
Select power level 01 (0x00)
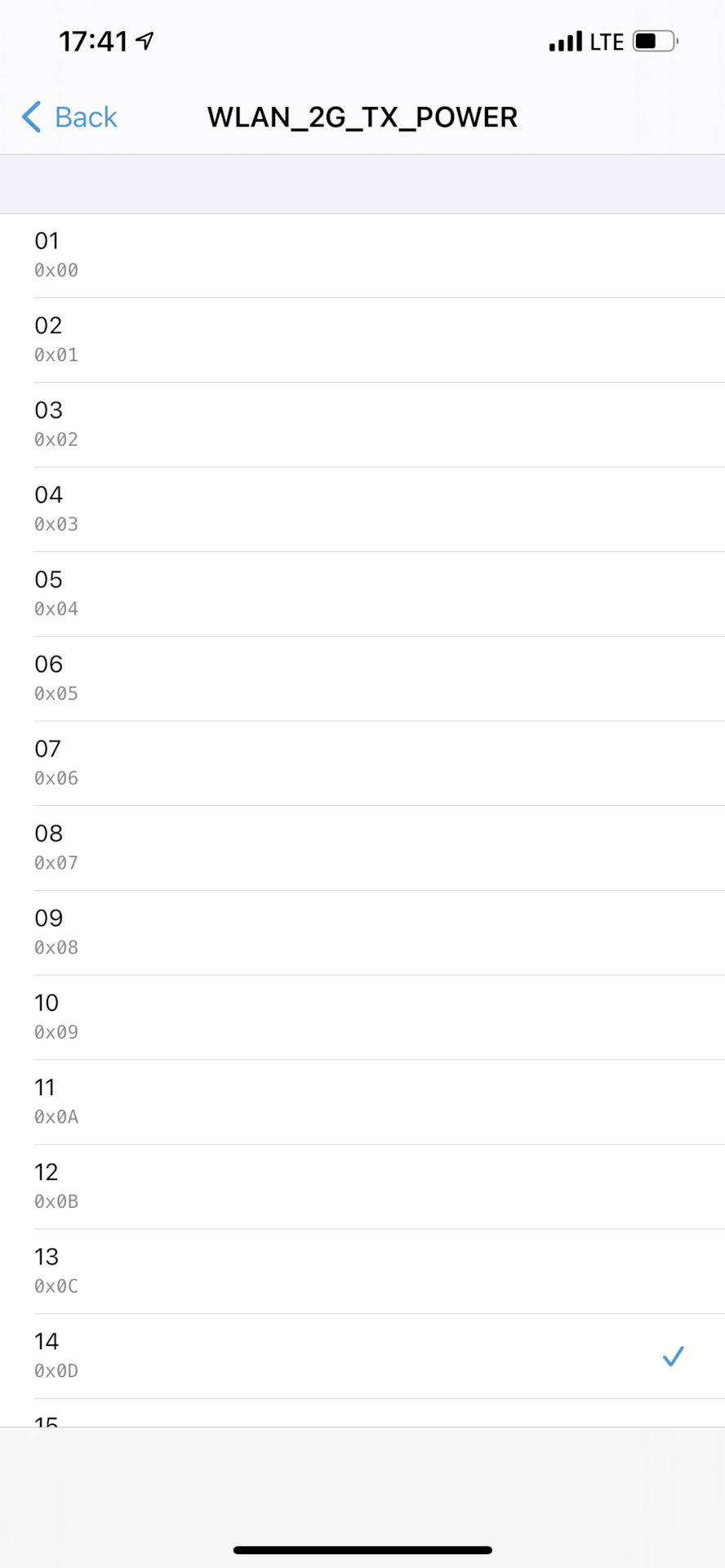362,255
